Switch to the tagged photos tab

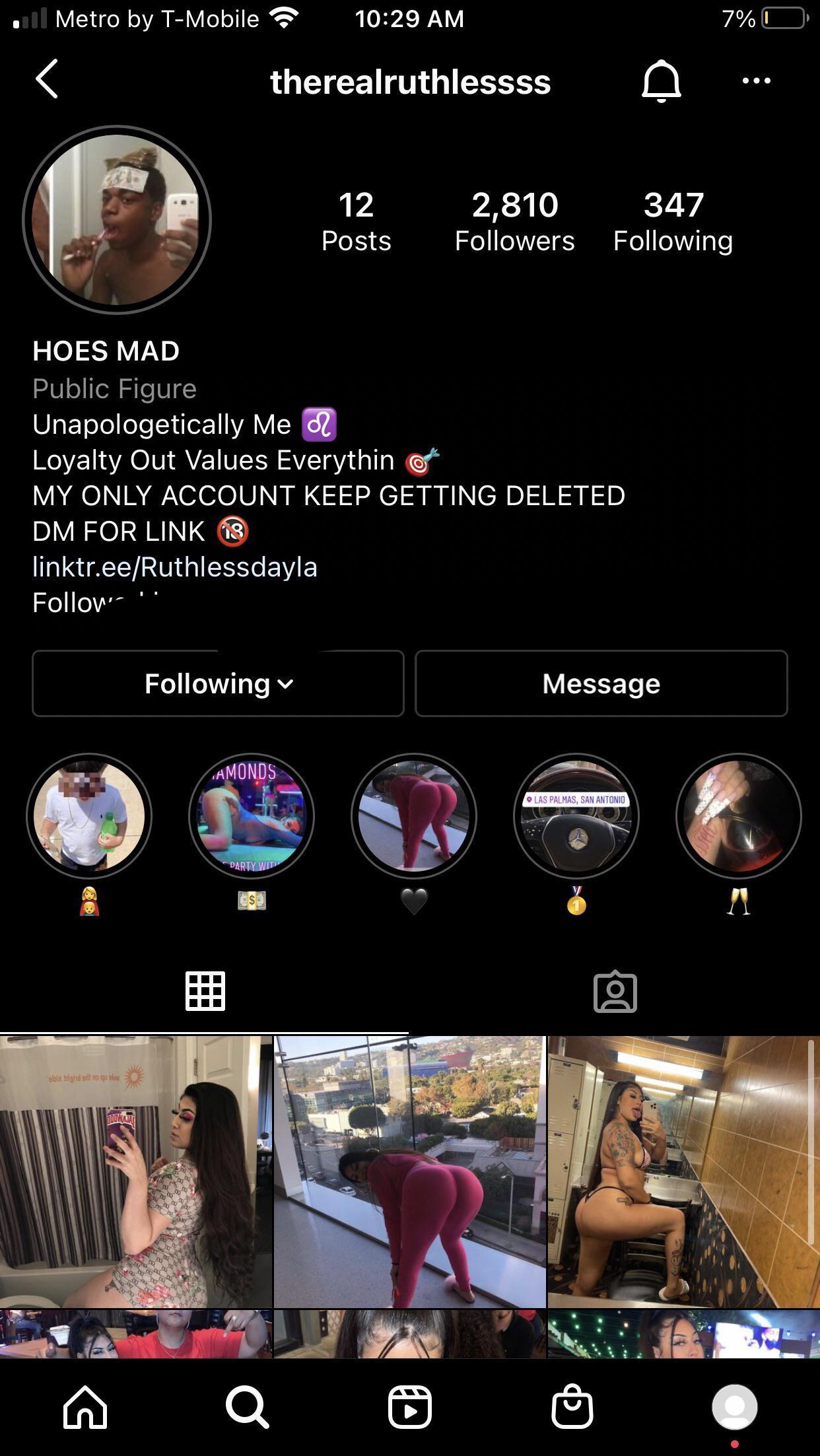[x=615, y=991]
